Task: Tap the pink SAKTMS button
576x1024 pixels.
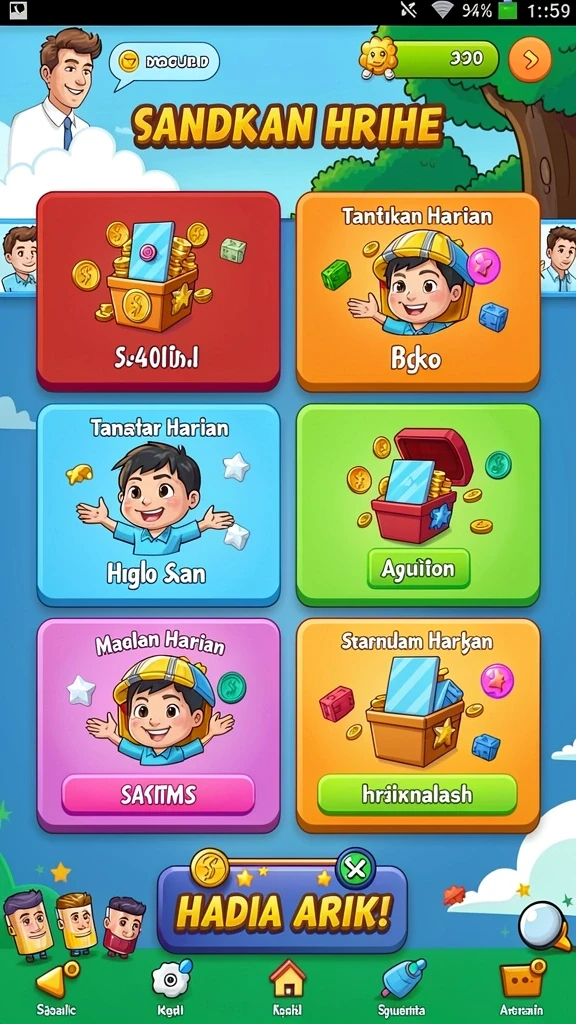Action: pos(158,794)
